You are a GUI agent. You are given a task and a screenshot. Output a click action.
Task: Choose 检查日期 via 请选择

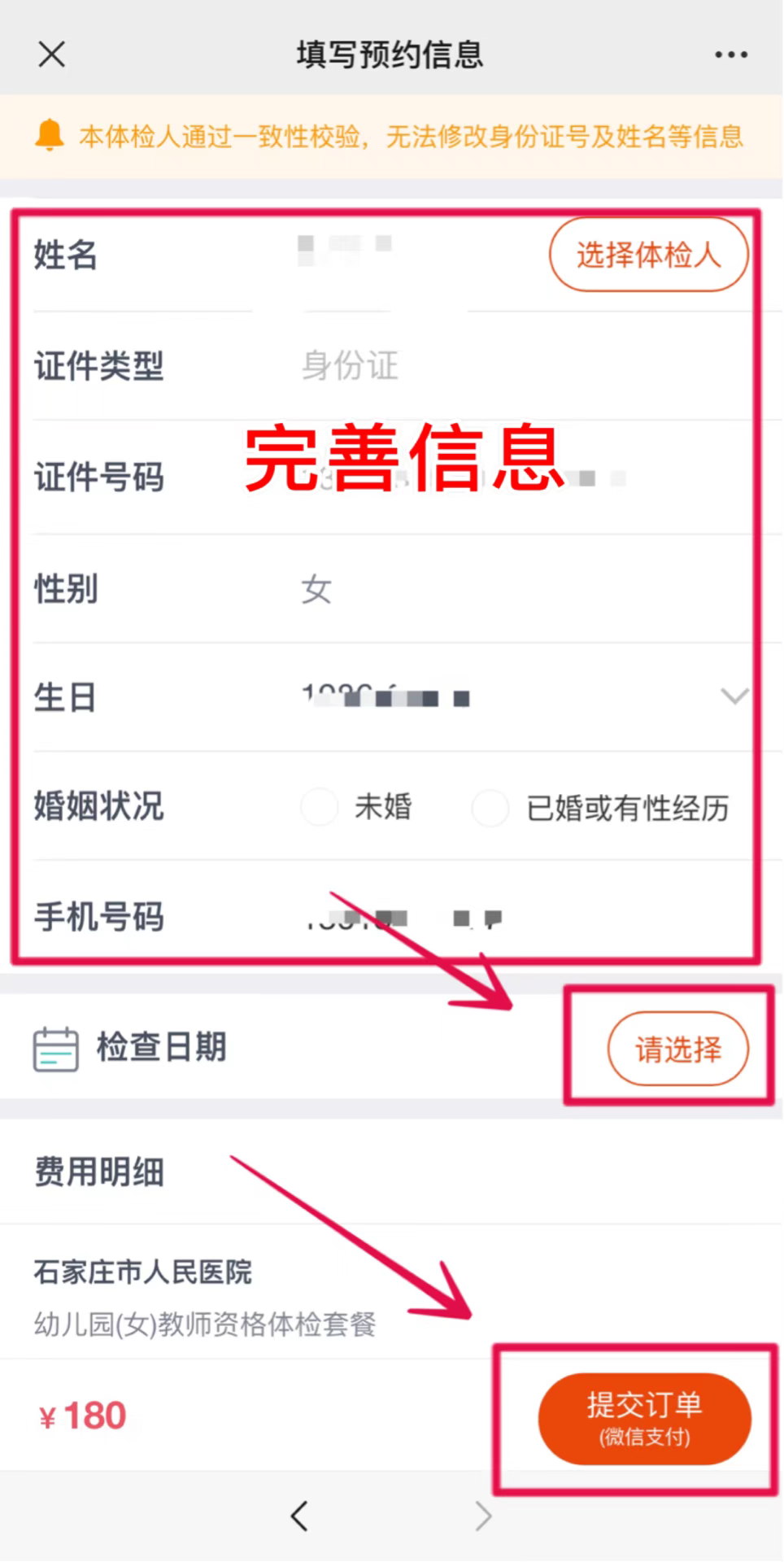pos(677,1049)
